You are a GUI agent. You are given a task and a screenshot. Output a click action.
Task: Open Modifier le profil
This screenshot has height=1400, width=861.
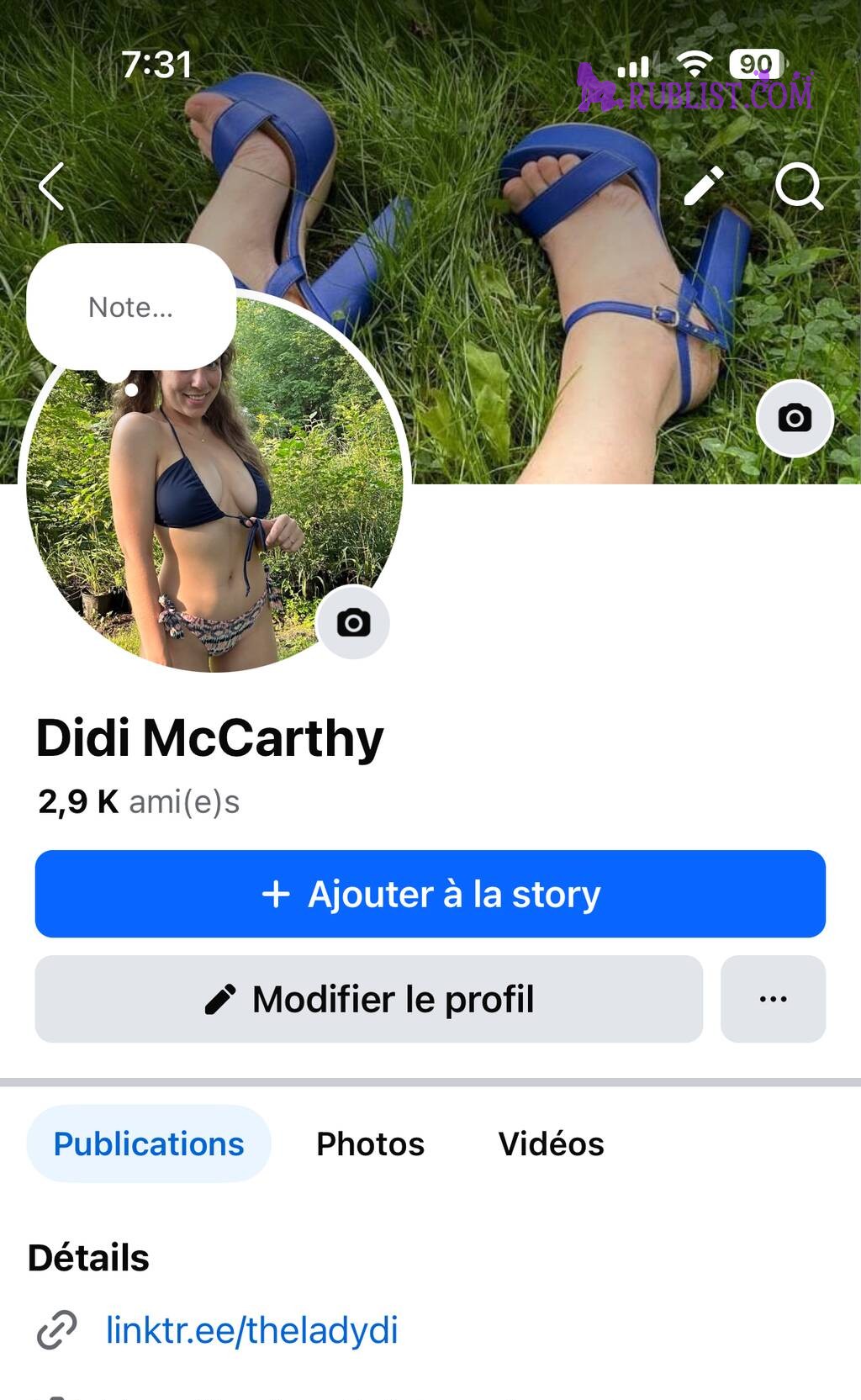point(368,999)
